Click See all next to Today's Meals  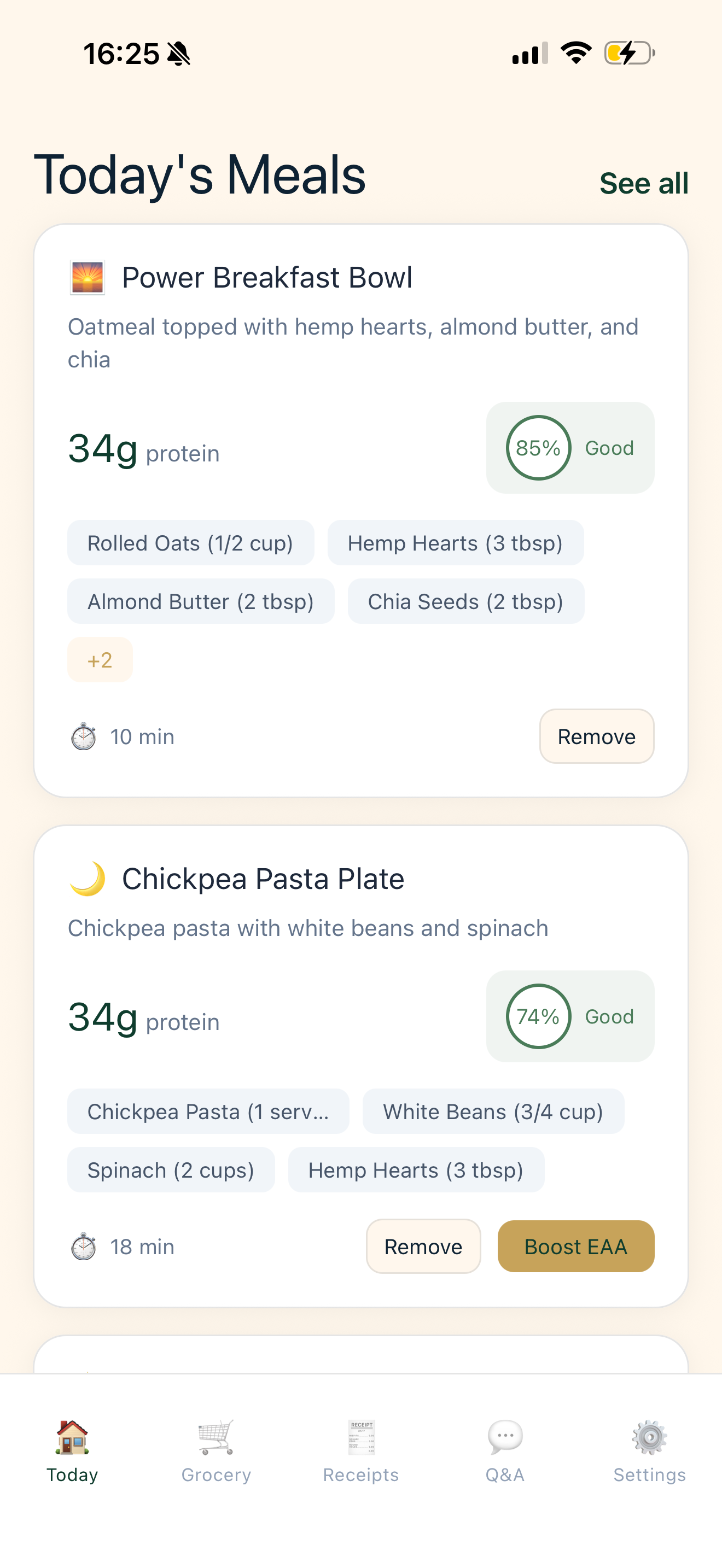644,183
